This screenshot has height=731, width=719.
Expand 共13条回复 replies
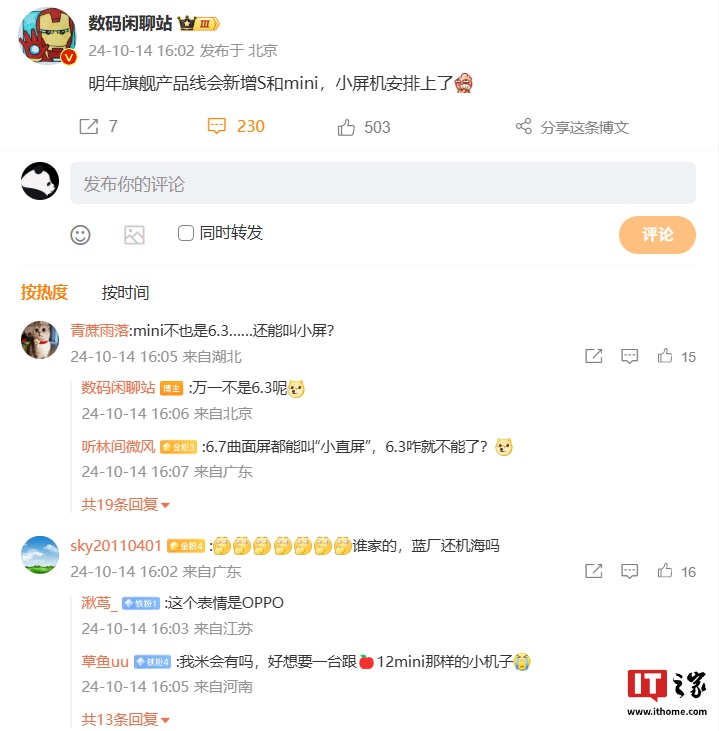pos(126,719)
